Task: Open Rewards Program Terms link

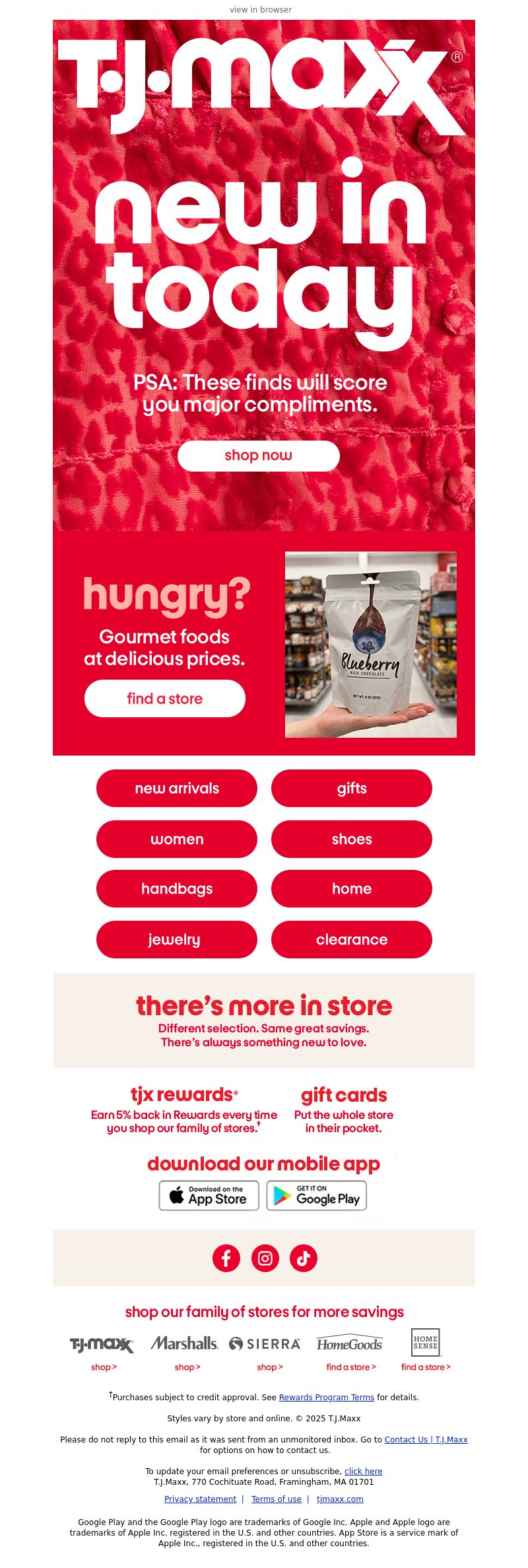Action: pos(326,1398)
